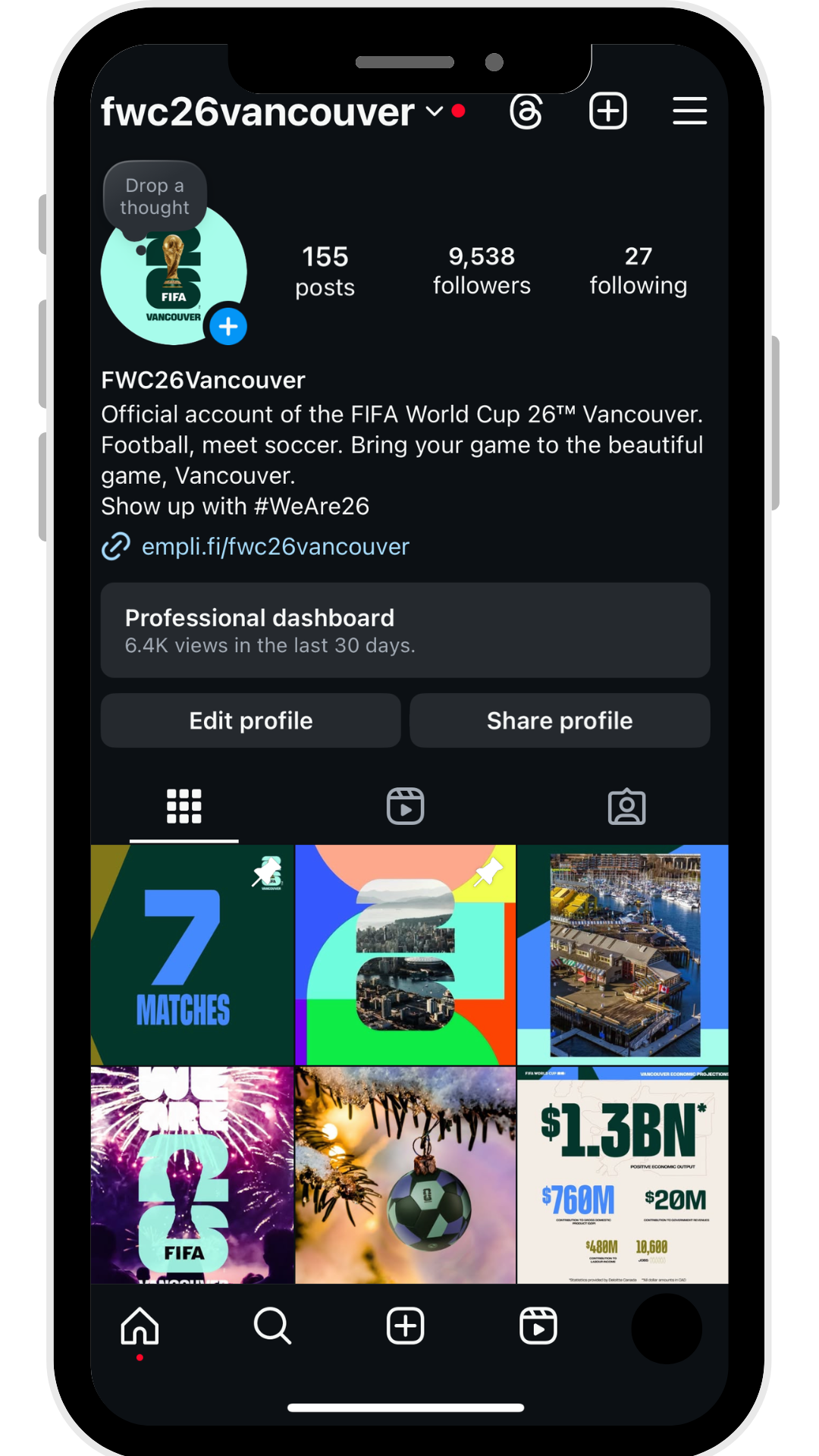Tap Edit profile
Image resolution: width=819 pixels, height=1456 pixels.
tap(250, 720)
